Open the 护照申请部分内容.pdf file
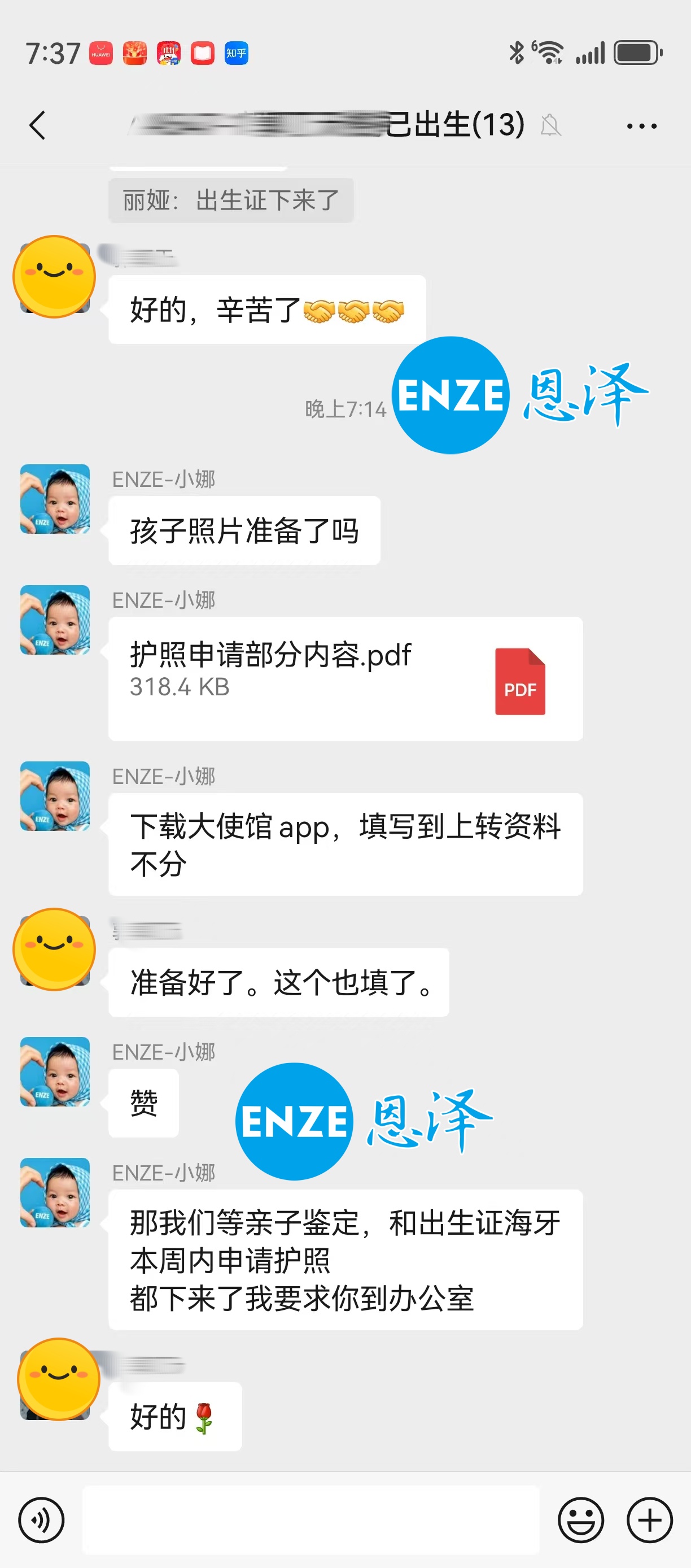 (x=345, y=678)
